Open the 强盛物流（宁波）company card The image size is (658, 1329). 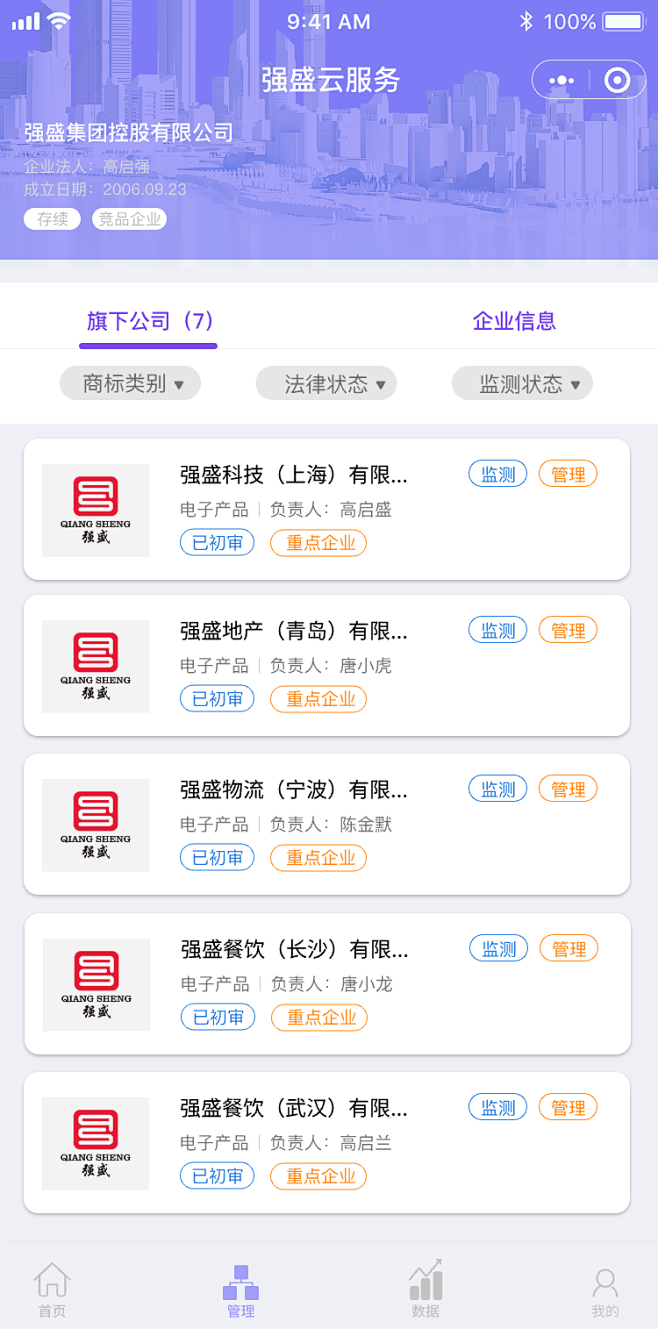(293, 790)
